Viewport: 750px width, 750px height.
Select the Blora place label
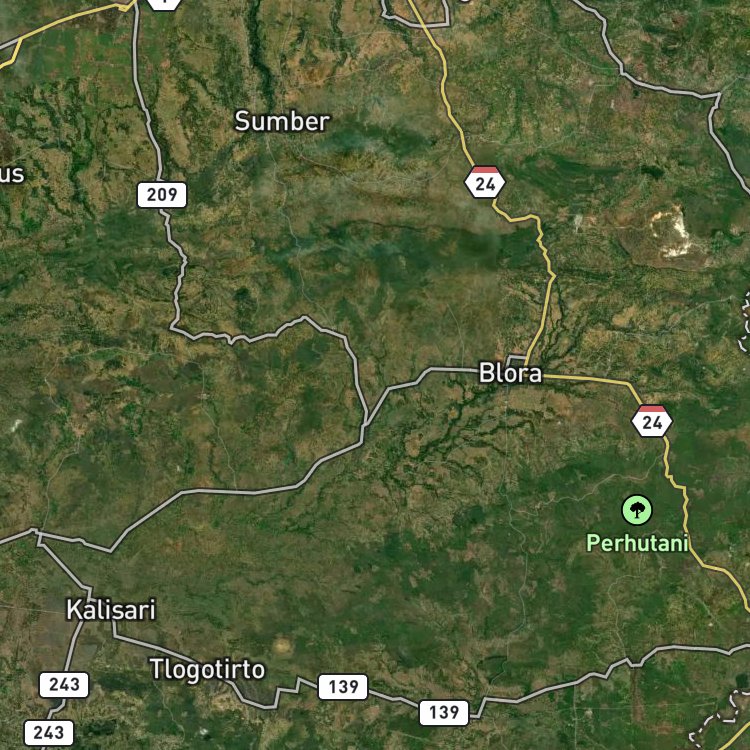510,373
